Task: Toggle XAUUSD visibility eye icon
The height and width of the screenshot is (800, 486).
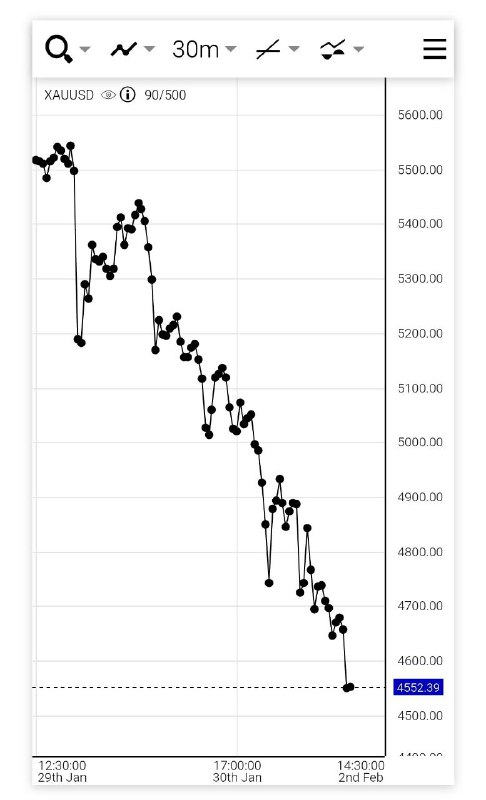Action: coord(108,95)
